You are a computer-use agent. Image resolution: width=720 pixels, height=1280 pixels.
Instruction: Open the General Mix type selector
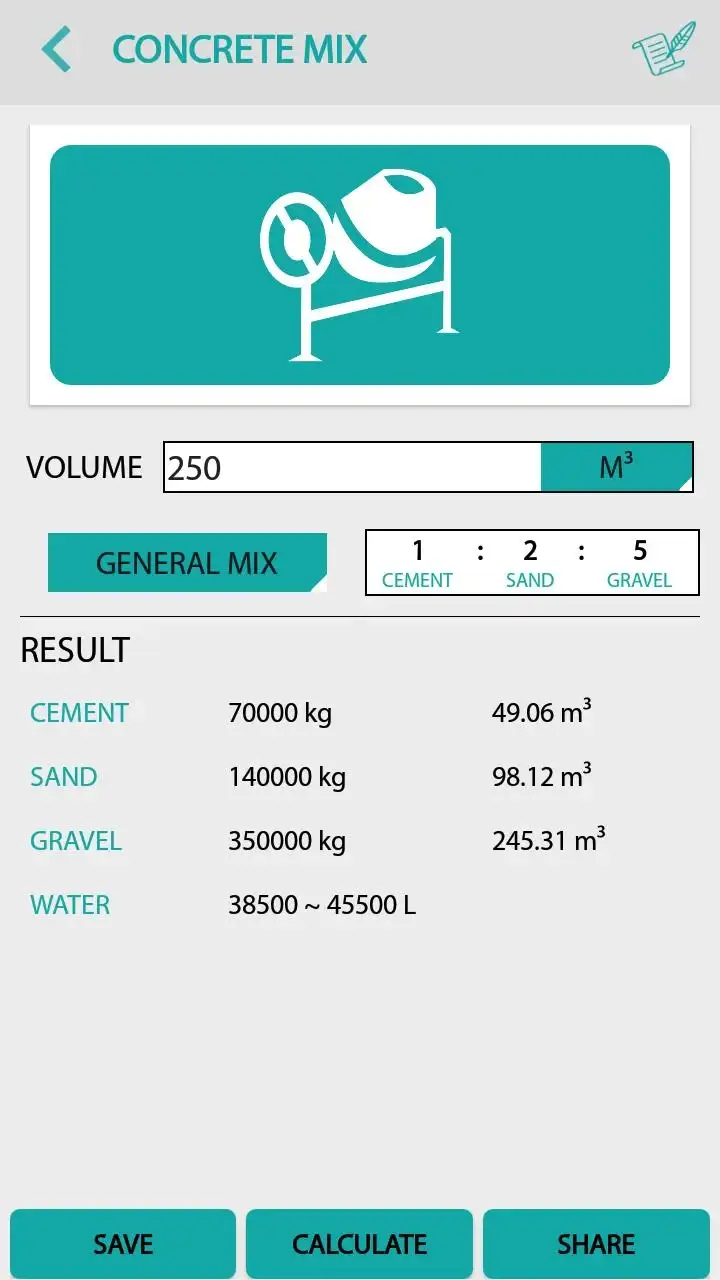pos(187,562)
